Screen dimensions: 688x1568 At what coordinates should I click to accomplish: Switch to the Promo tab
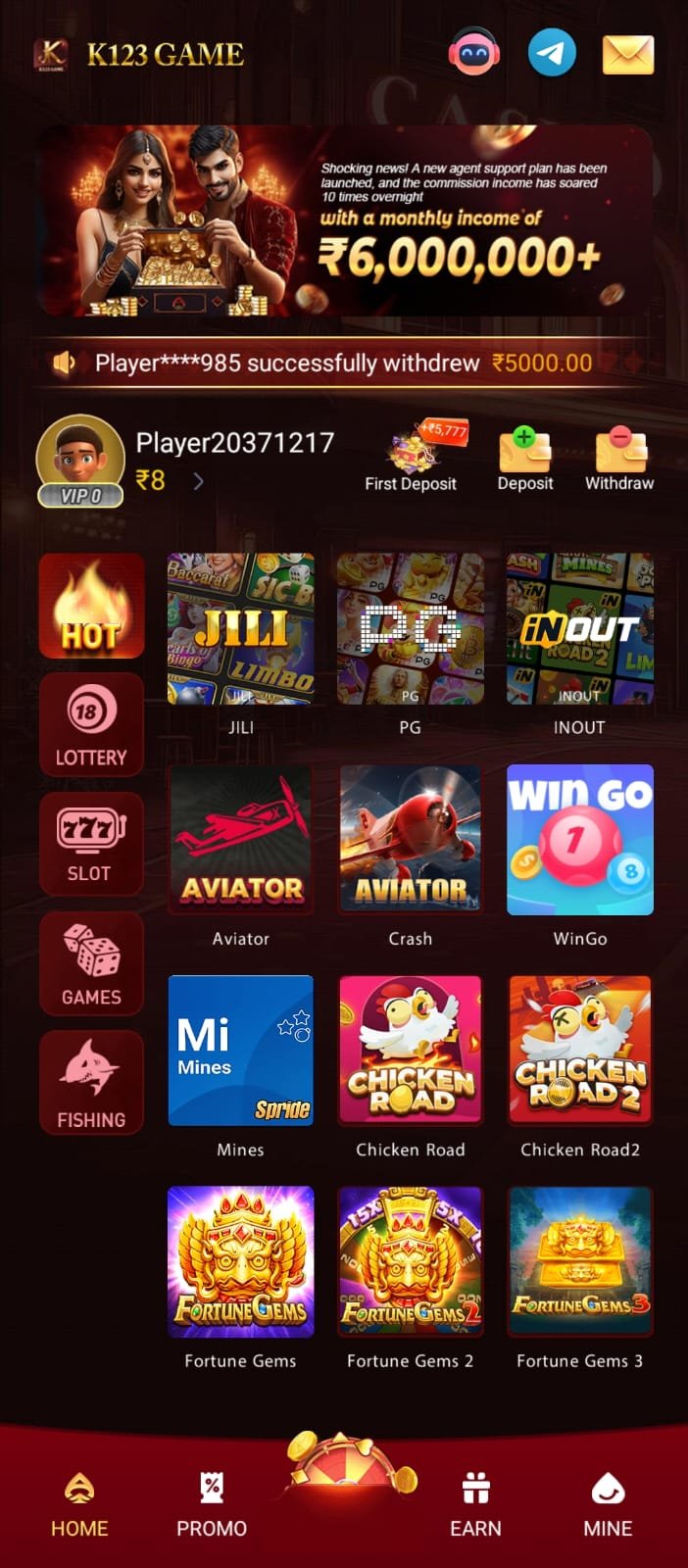tap(212, 1504)
